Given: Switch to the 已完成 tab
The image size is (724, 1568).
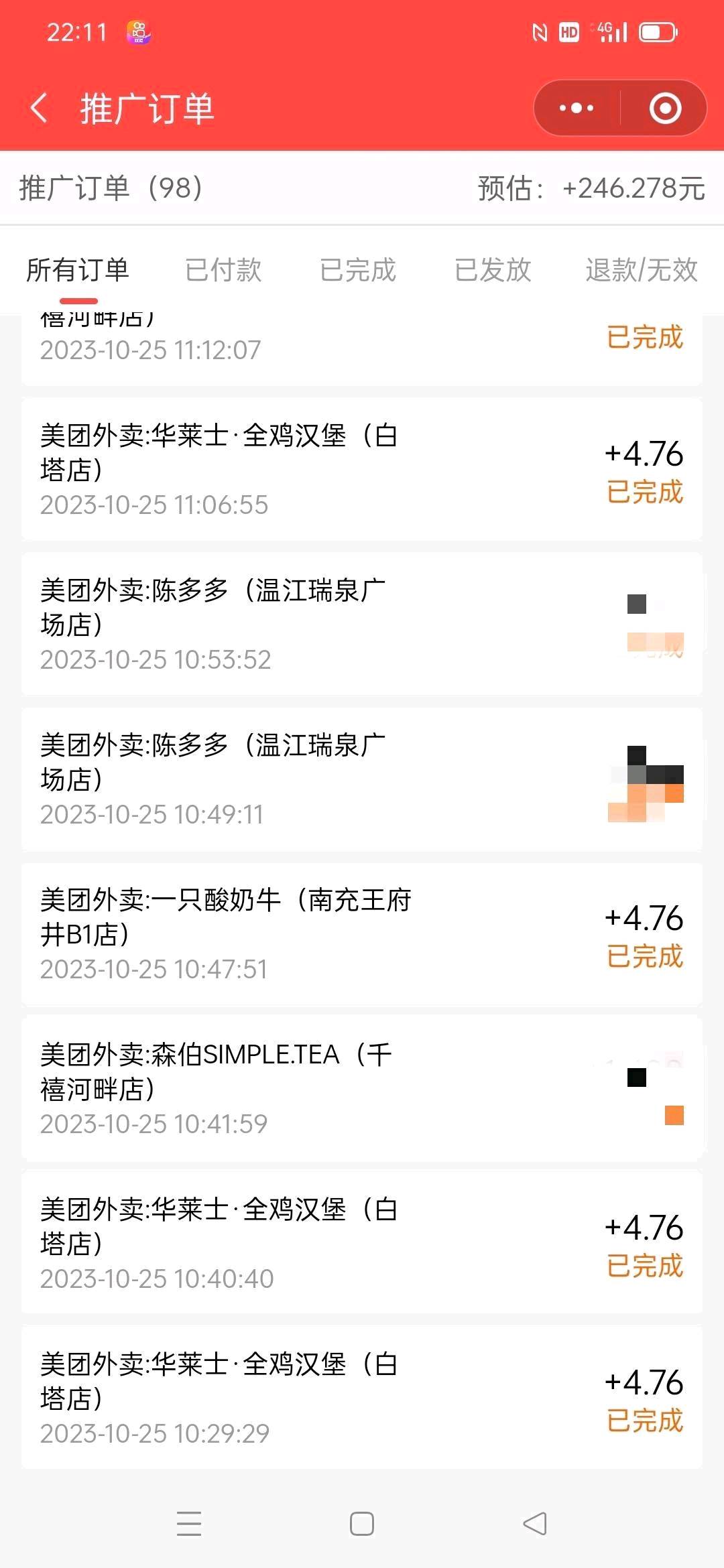Looking at the screenshot, I should (360, 269).
